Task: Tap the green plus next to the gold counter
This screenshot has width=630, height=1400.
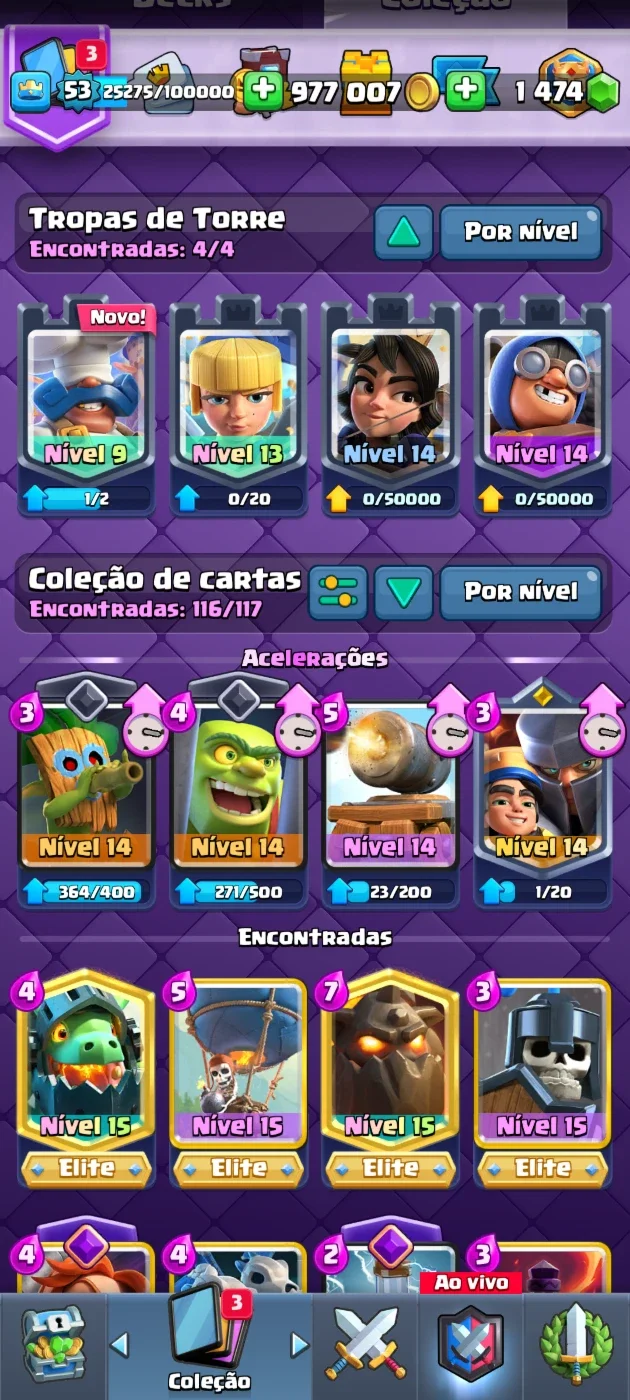Action: click(264, 91)
